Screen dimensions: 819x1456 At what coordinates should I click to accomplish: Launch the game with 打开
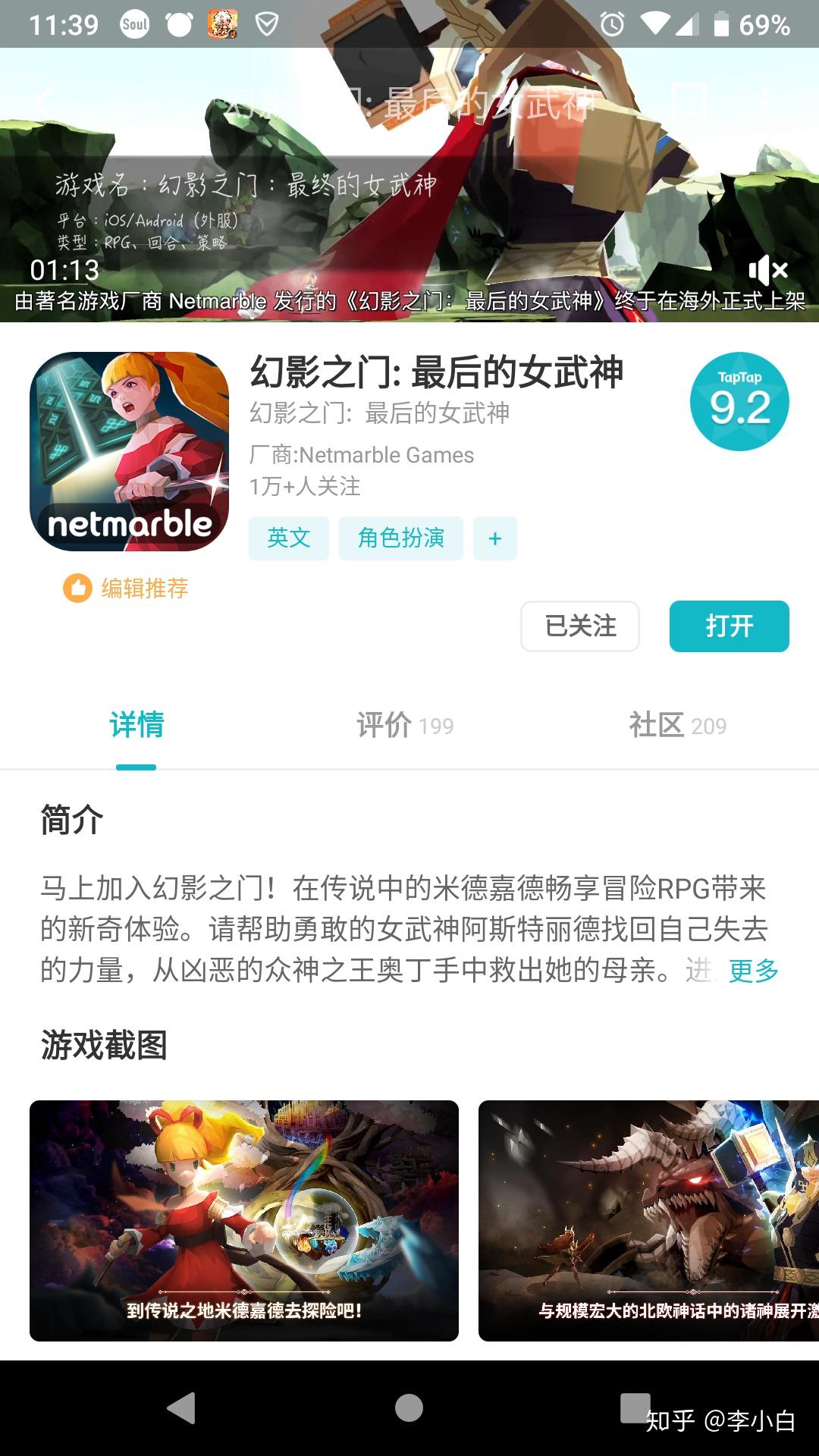click(x=729, y=626)
